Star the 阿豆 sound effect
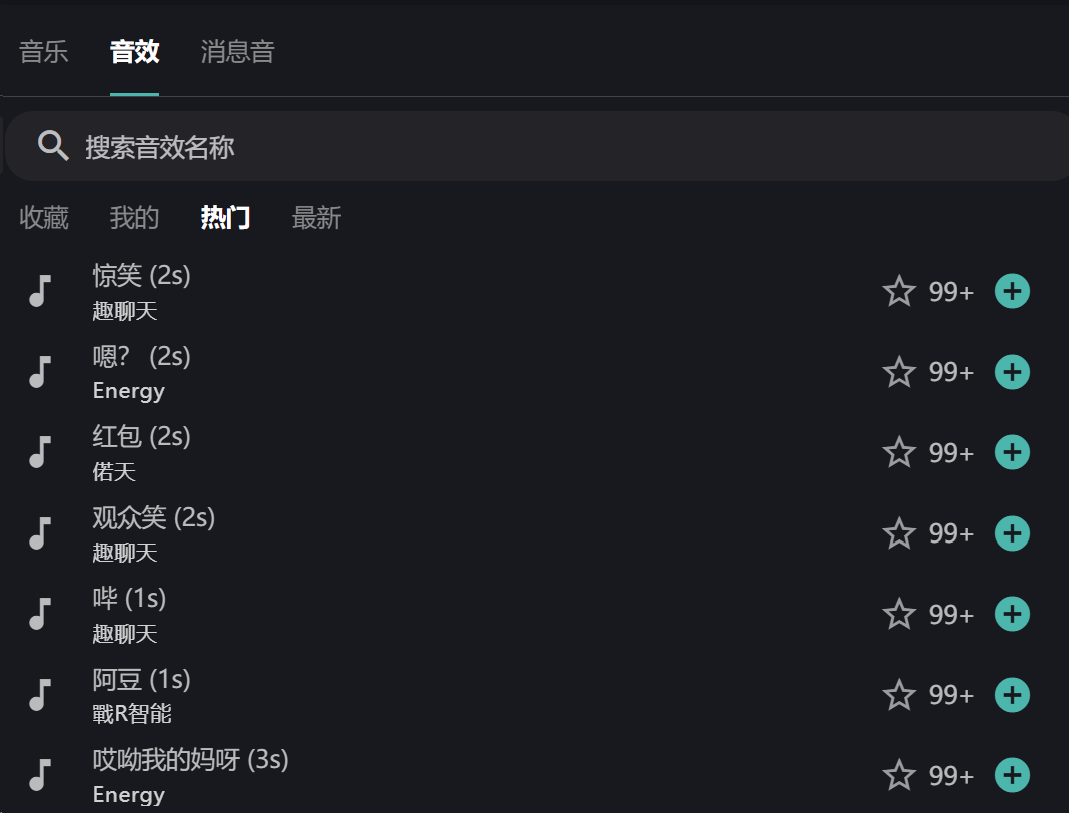The height and width of the screenshot is (813, 1069). click(899, 694)
